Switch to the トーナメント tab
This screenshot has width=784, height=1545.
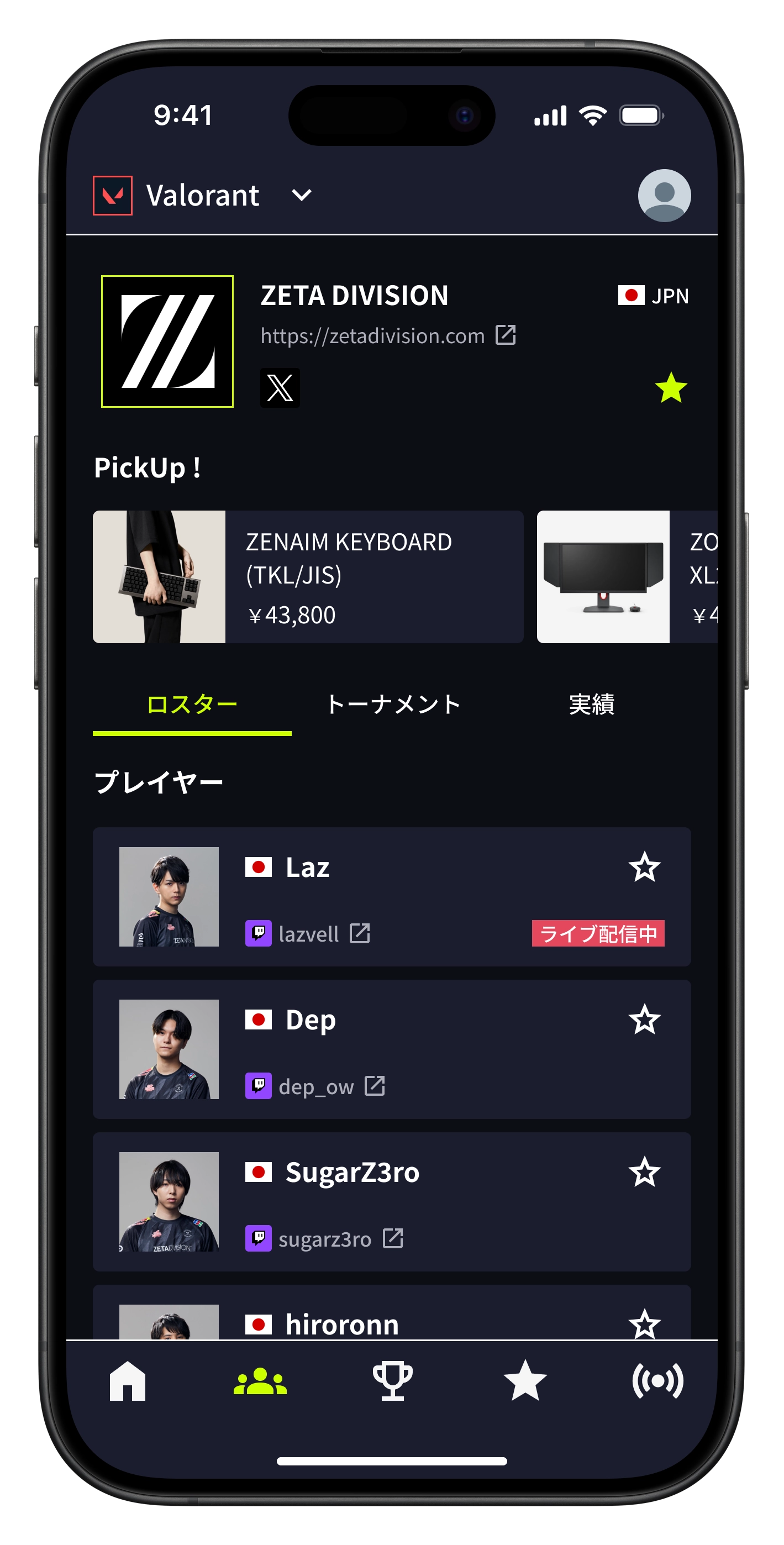[393, 704]
